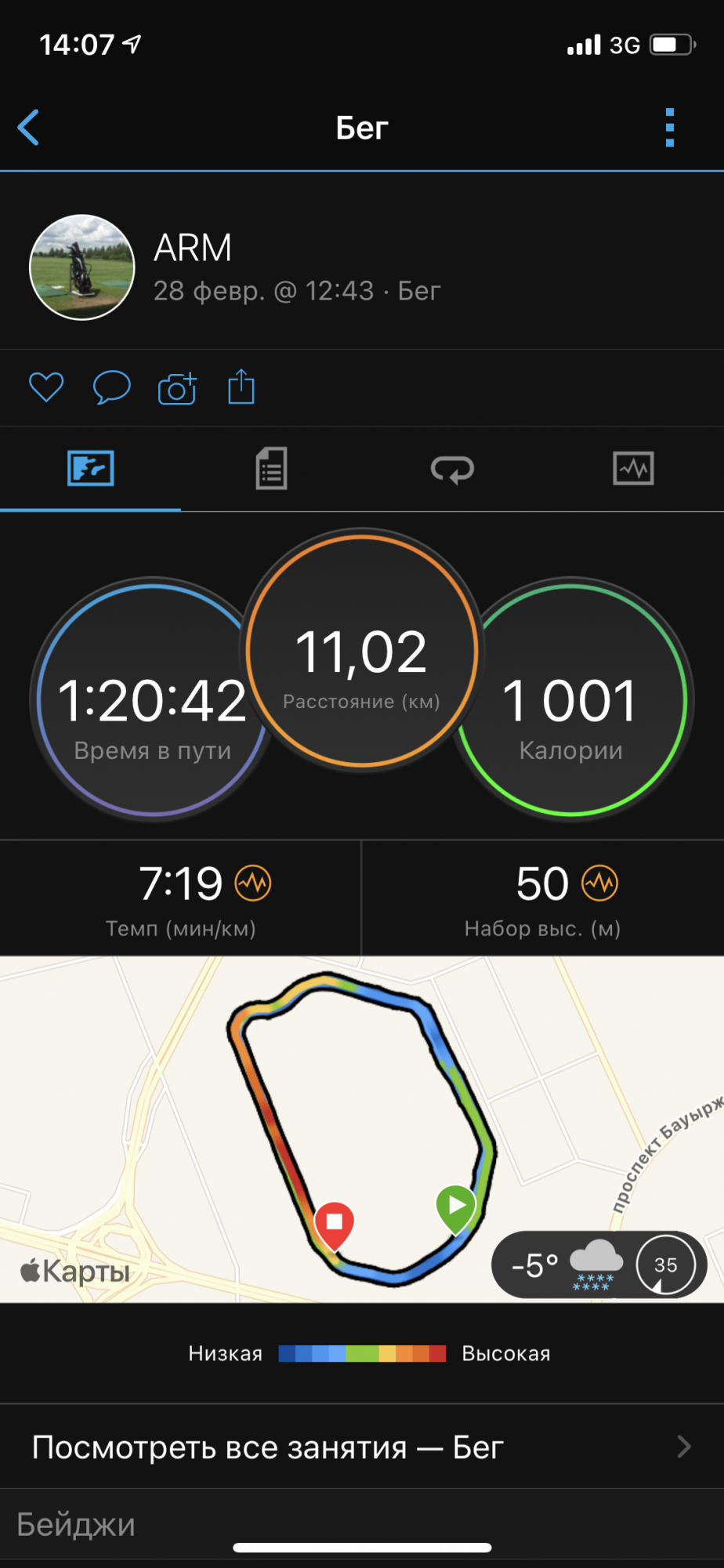Go back from the Бег activity
The width and height of the screenshot is (724, 1568).
pos(29,128)
